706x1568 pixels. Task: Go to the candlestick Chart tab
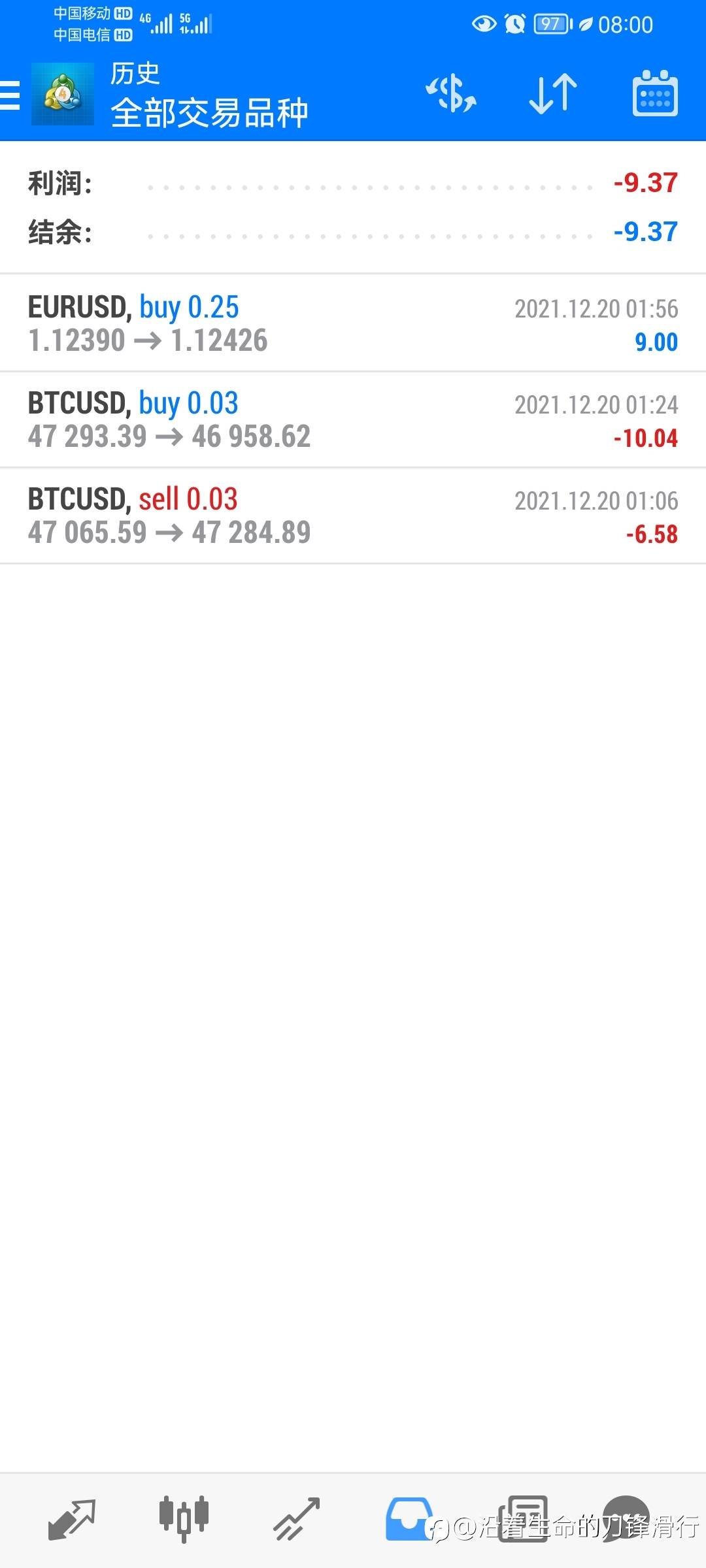(184, 1518)
